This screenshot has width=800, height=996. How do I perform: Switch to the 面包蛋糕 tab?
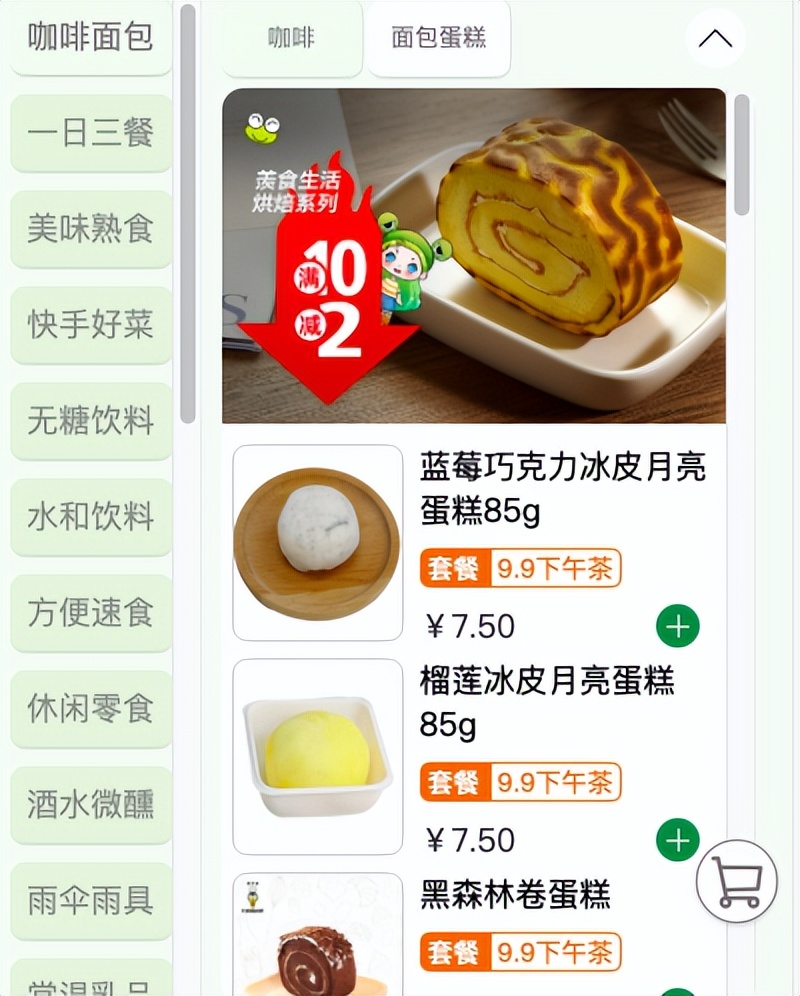pos(438,36)
